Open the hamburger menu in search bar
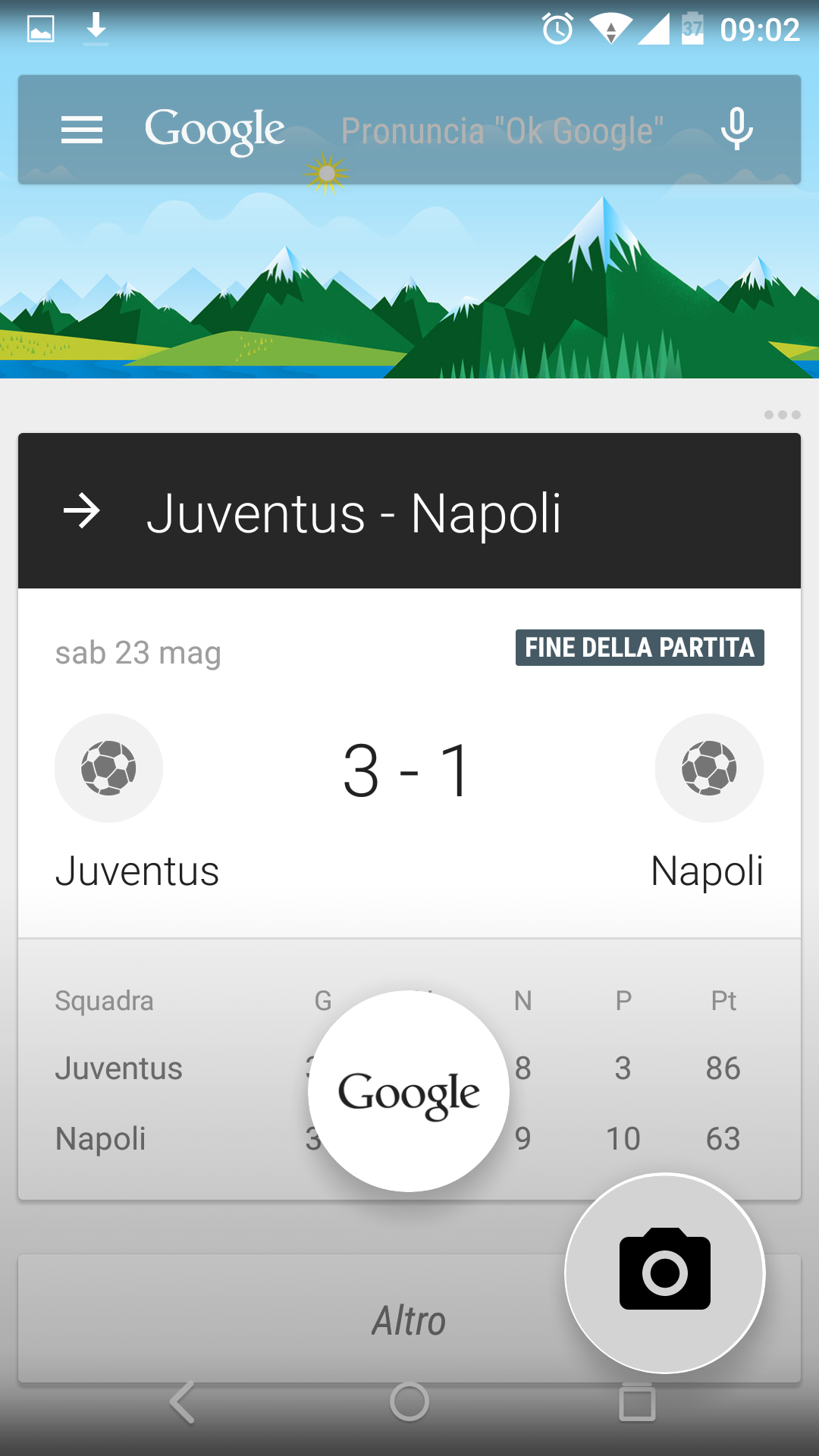Viewport: 819px width, 1456px height. point(82,130)
